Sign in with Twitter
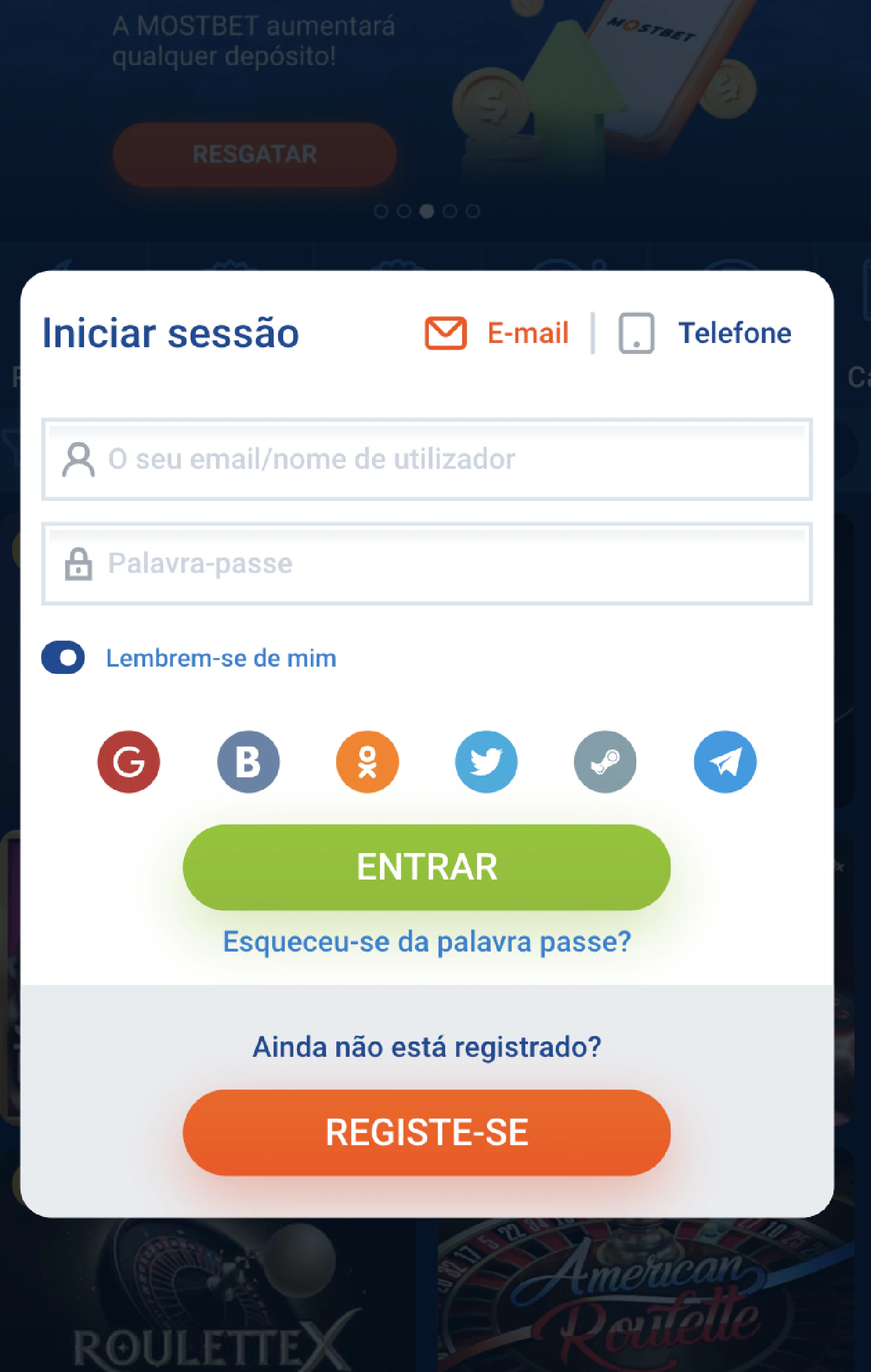871x1372 pixels. (x=486, y=762)
